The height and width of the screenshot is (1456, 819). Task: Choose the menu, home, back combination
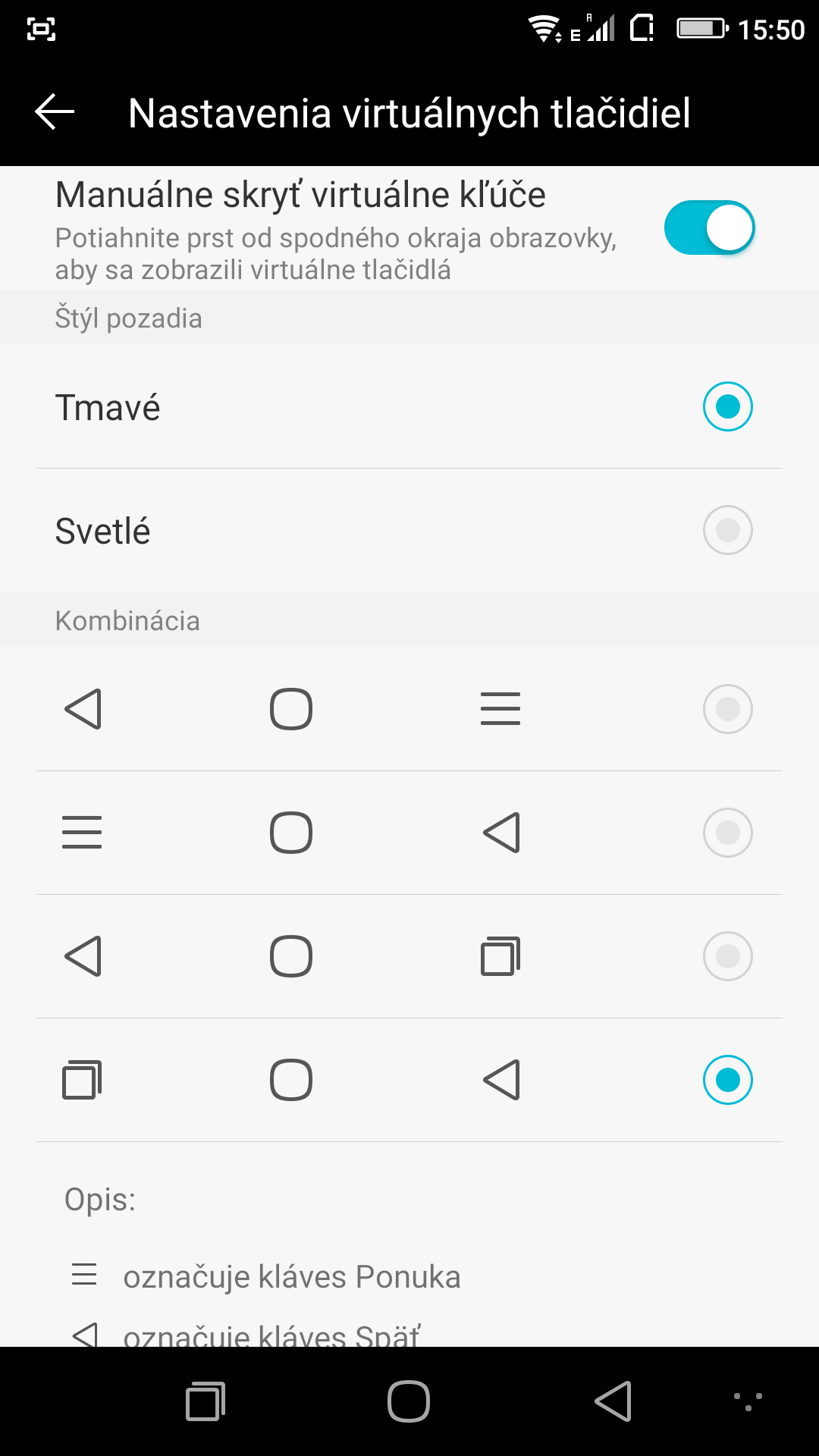pyautogui.click(x=409, y=833)
